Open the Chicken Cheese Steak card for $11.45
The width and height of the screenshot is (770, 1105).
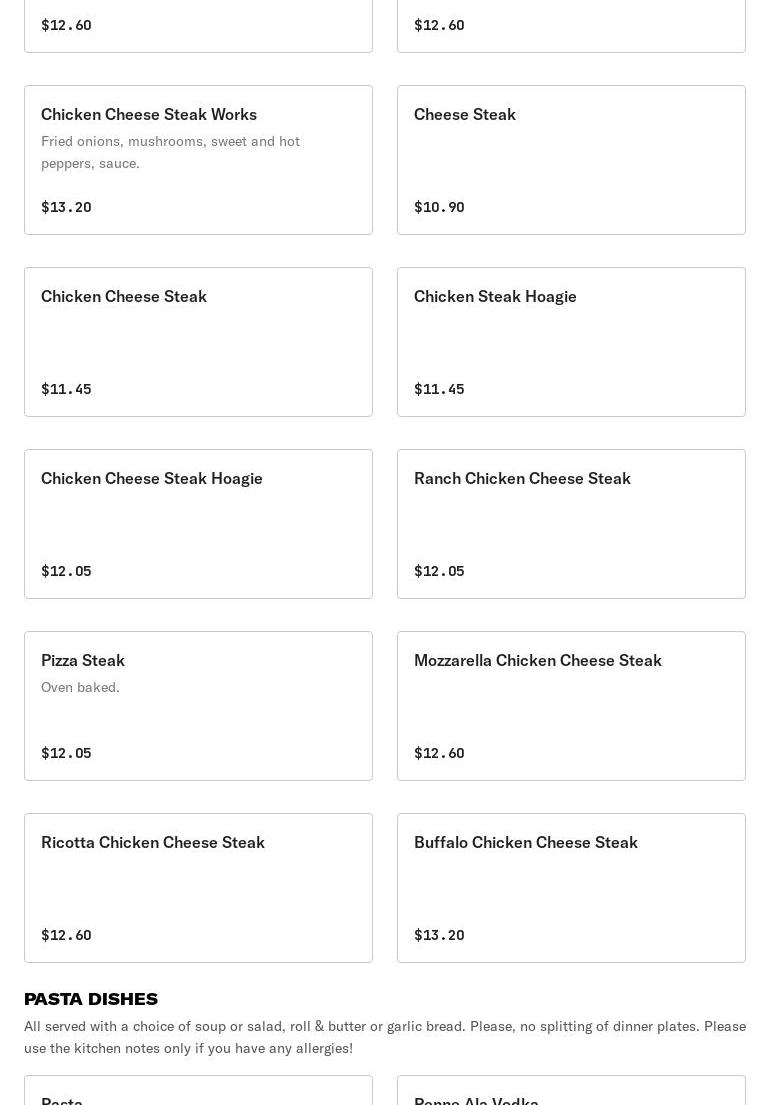[x=198, y=342]
